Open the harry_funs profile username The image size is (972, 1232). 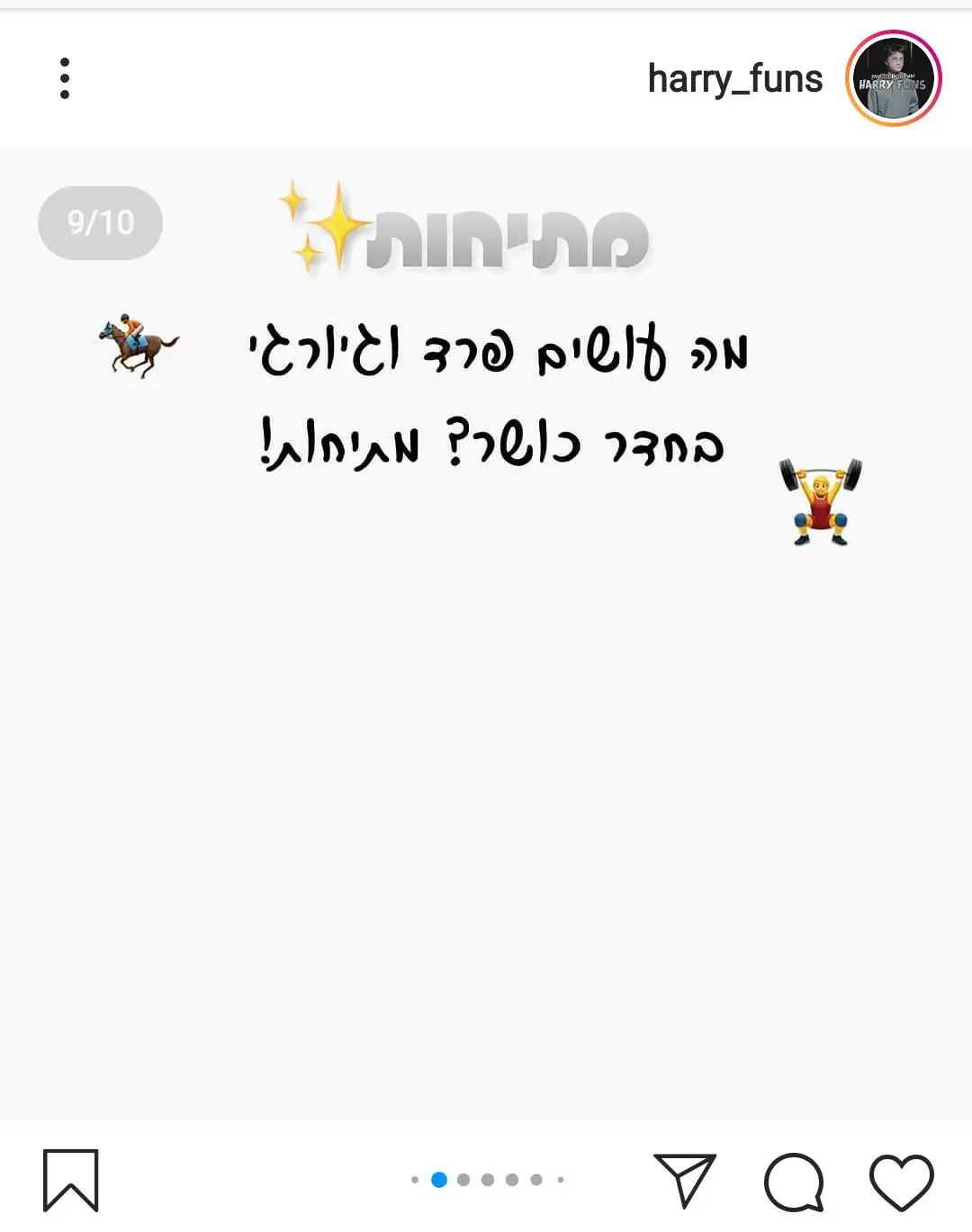[734, 79]
